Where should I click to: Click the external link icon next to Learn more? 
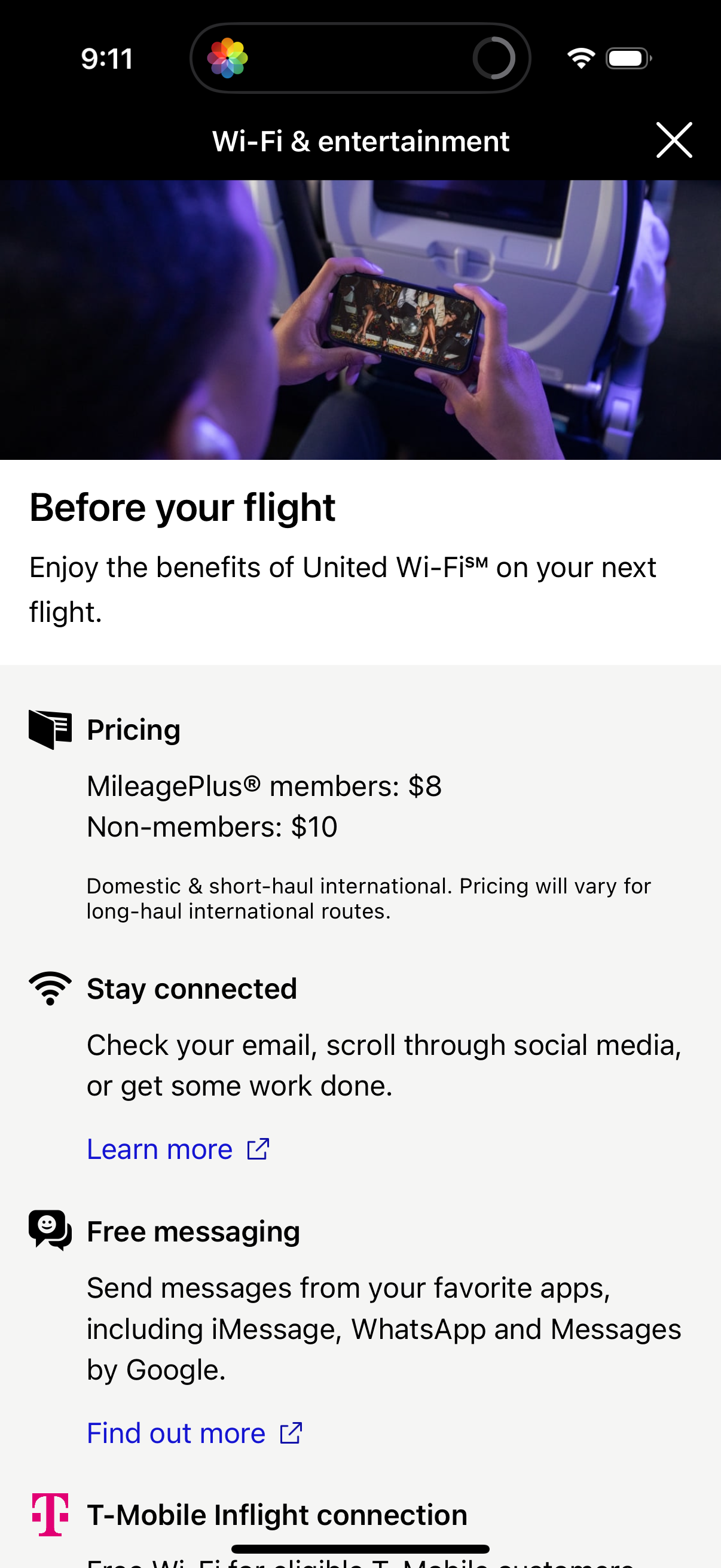(x=258, y=1148)
